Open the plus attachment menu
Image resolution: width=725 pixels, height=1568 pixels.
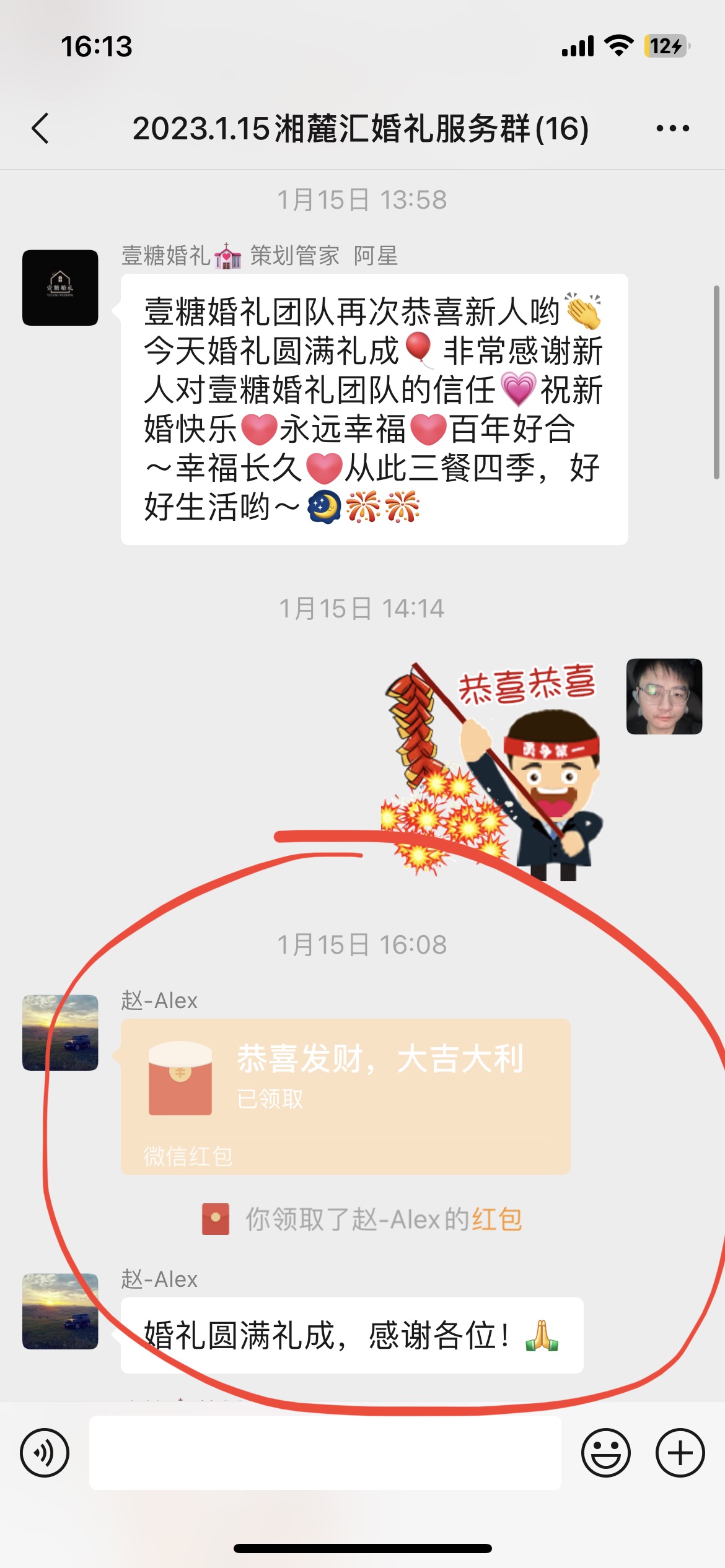coord(680,1452)
